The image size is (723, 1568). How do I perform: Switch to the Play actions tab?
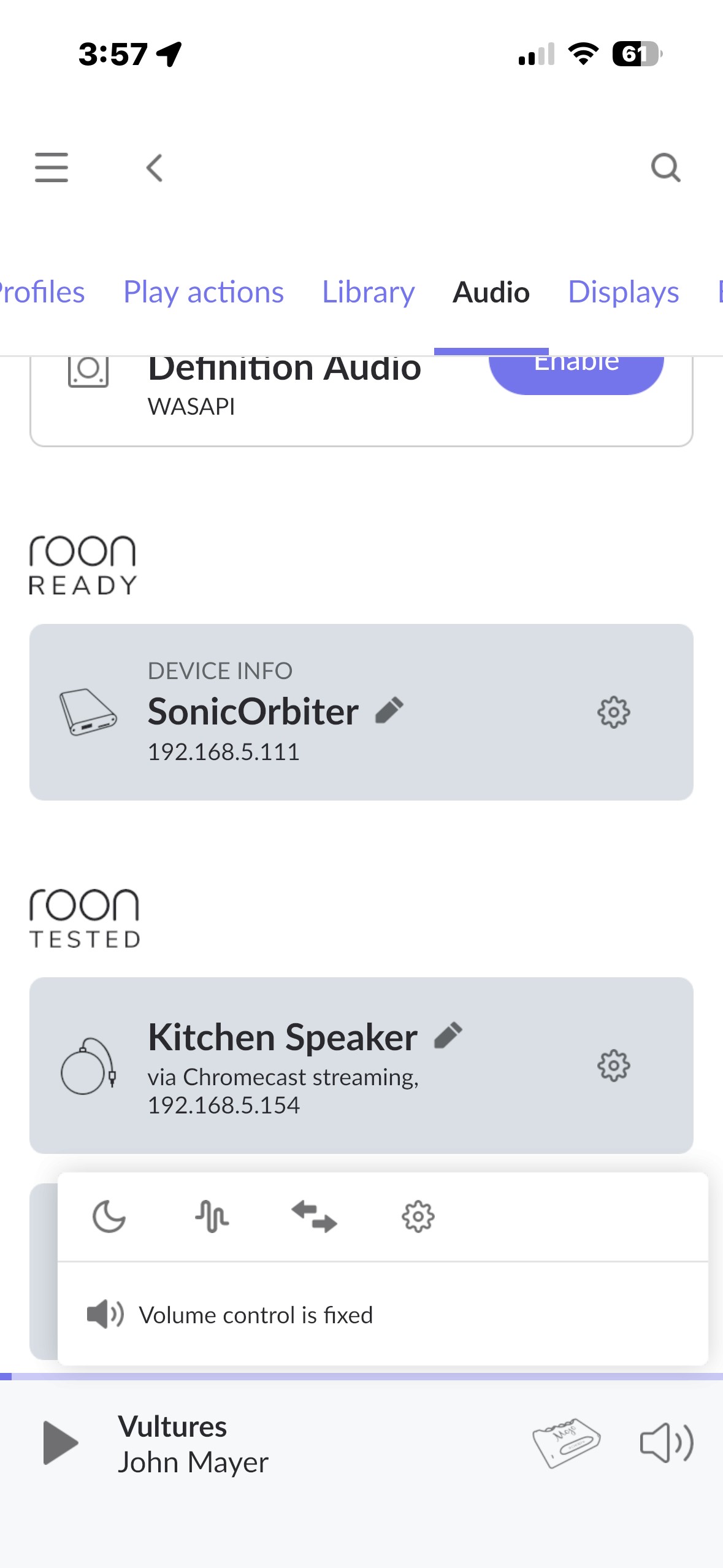(204, 292)
